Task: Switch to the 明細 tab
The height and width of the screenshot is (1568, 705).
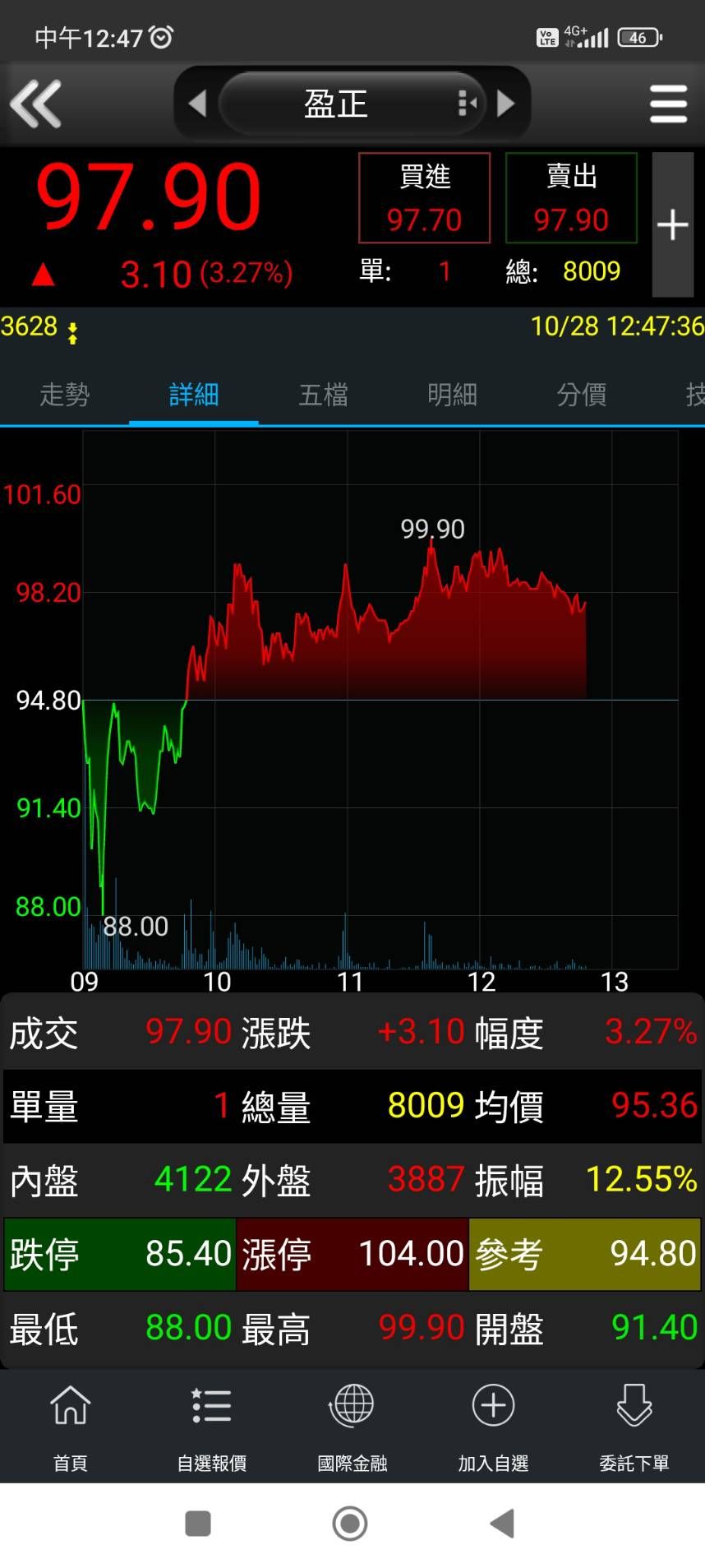Action: click(452, 395)
